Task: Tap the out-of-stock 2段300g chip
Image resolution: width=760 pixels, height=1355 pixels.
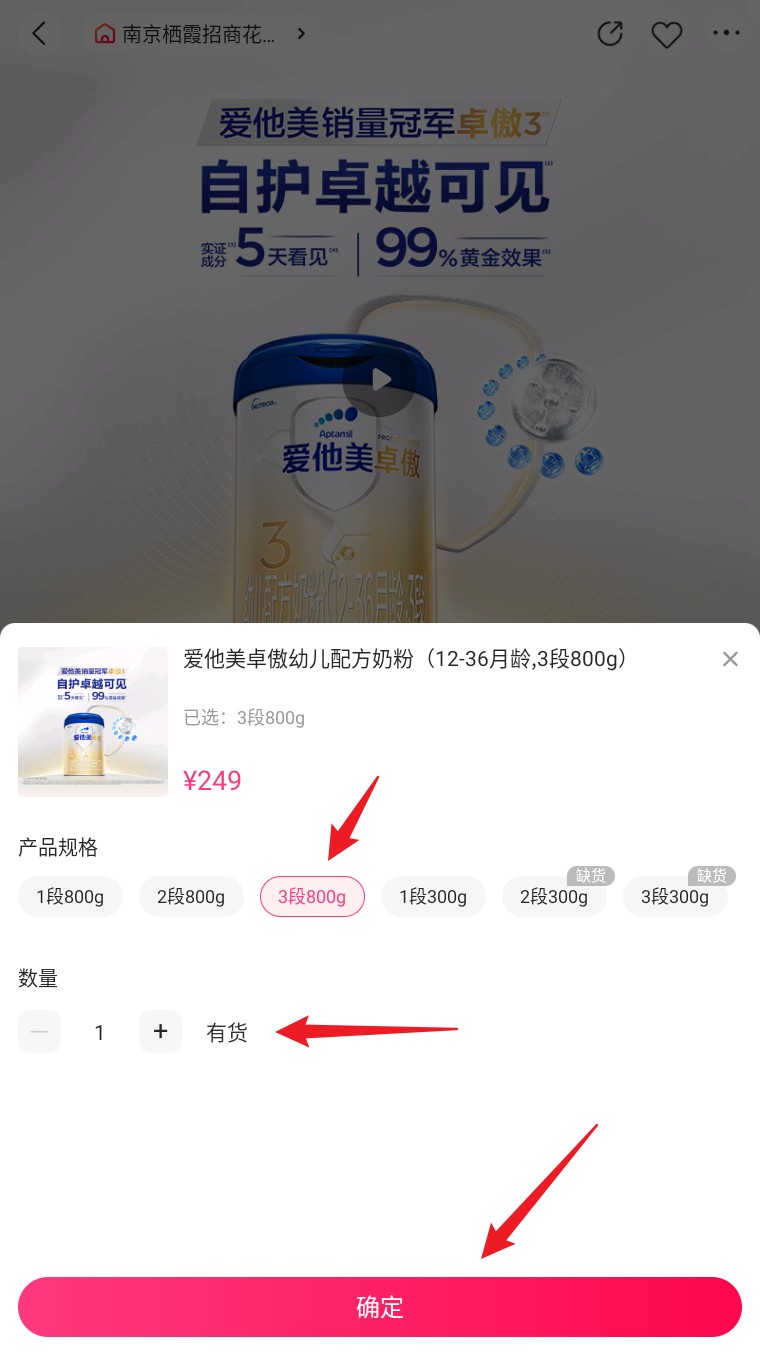Action: (x=554, y=897)
